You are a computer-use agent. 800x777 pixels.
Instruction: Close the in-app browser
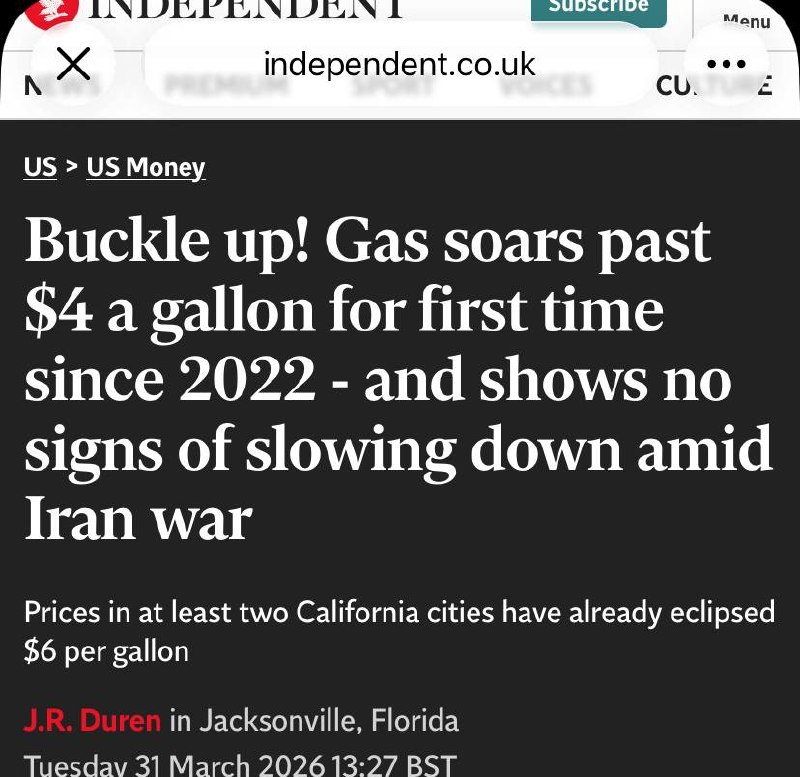click(x=73, y=65)
